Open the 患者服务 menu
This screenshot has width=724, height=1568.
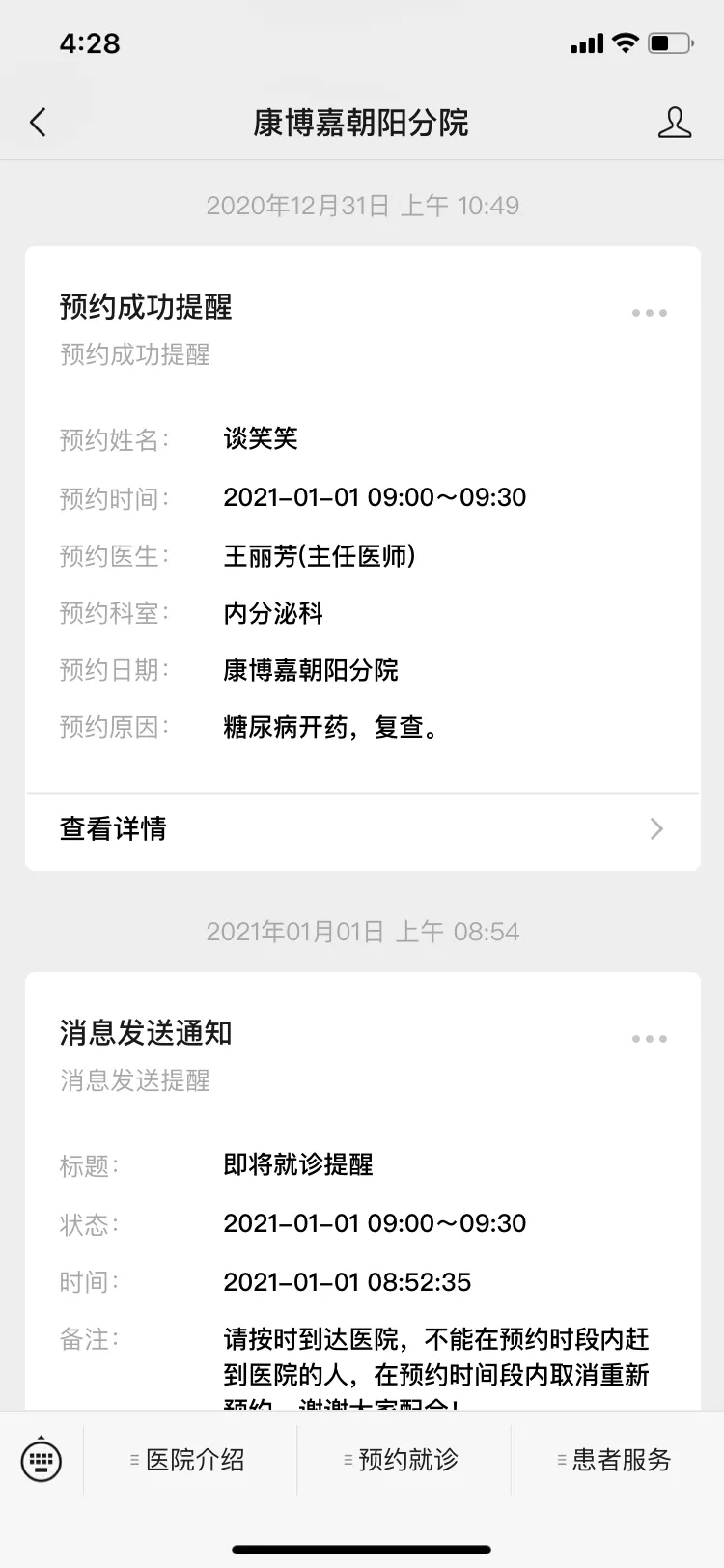pyautogui.click(x=616, y=1460)
